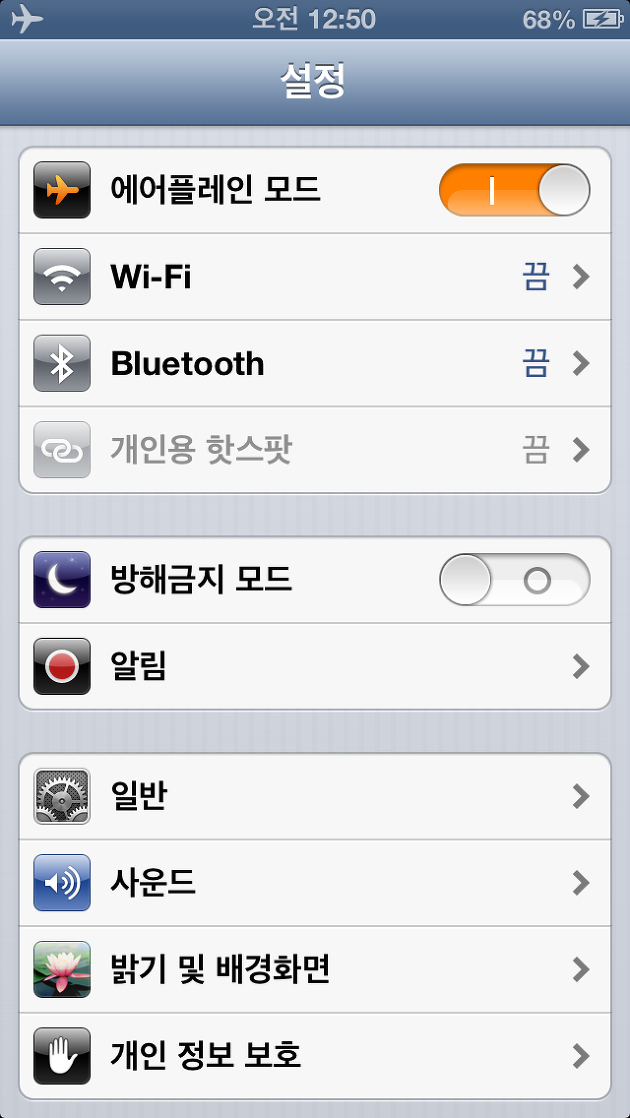Open the 일반 settings

[314, 796]
